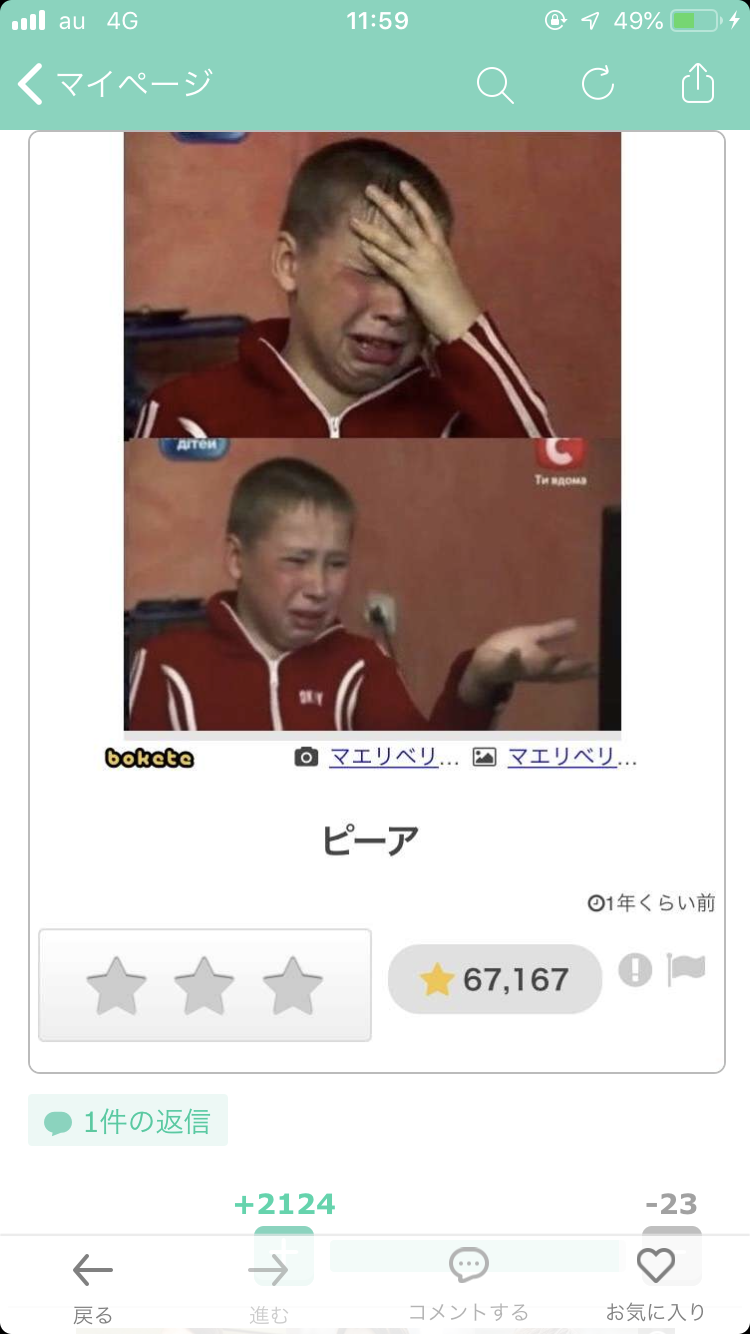Open the crying boy boke image
This screenshot has width=750, height=1334.
click(372, 432)
